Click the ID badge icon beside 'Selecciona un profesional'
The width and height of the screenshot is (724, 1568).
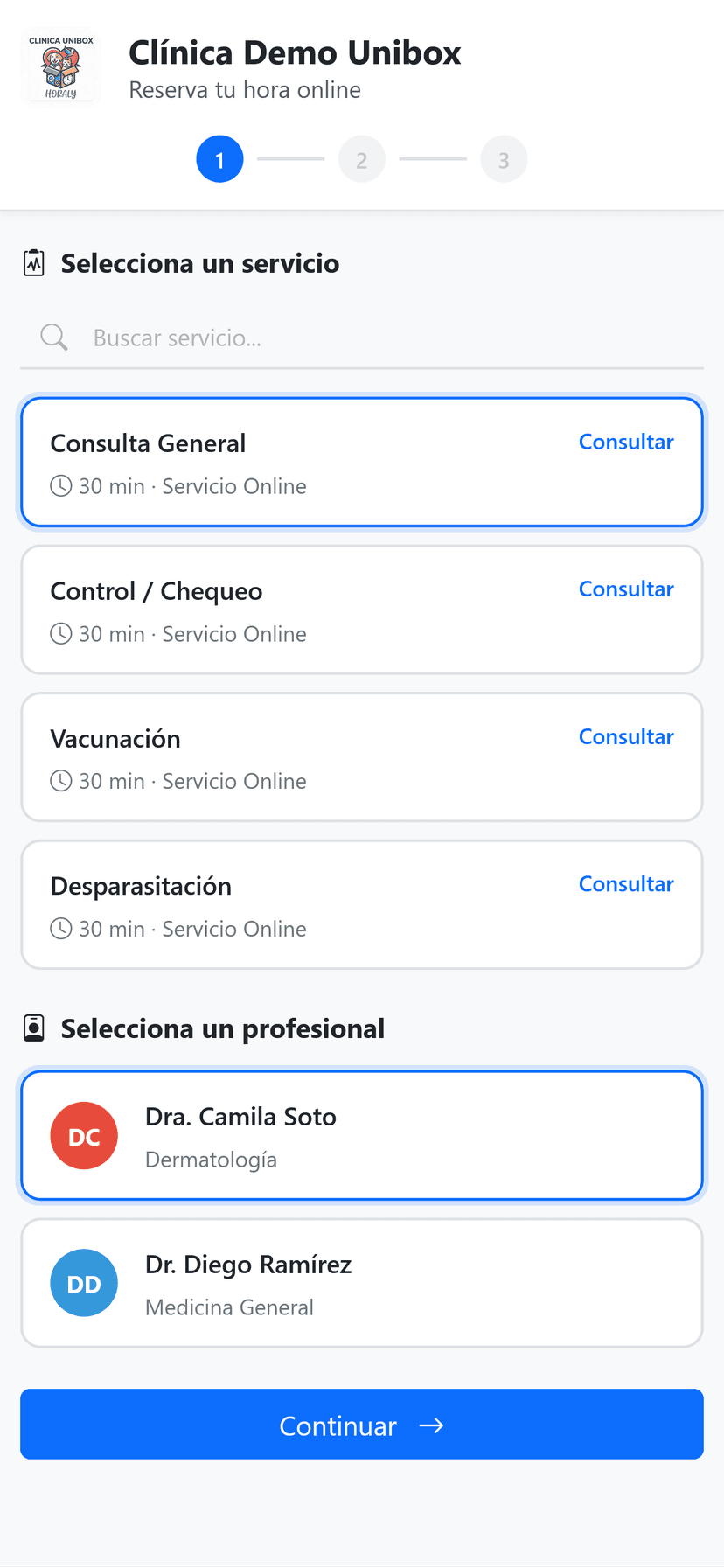click(x=32, y=1028)
